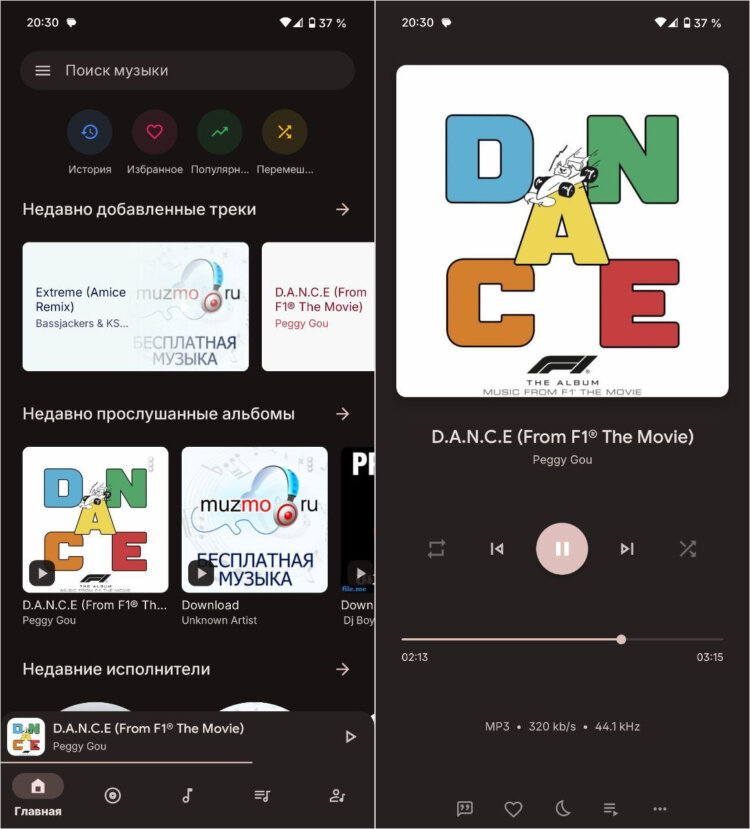Switch to the playlists tab in bottom navigation
Viewport: 750px width, 829px height.
[x=262, y=795]
